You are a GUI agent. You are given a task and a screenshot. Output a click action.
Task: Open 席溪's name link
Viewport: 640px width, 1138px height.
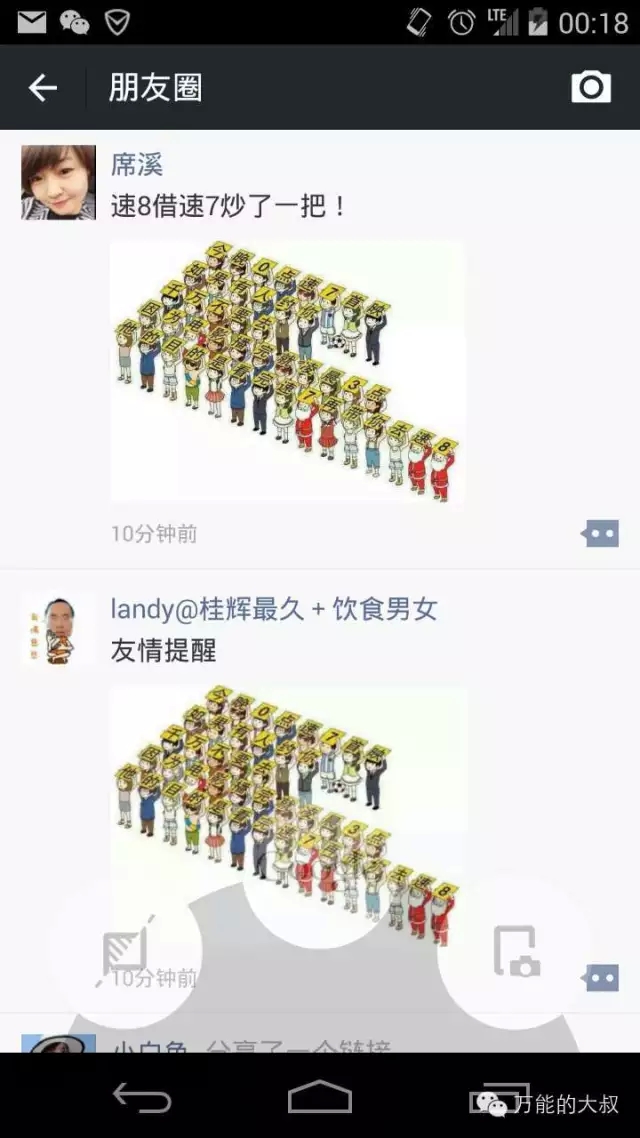click(137, 165)
